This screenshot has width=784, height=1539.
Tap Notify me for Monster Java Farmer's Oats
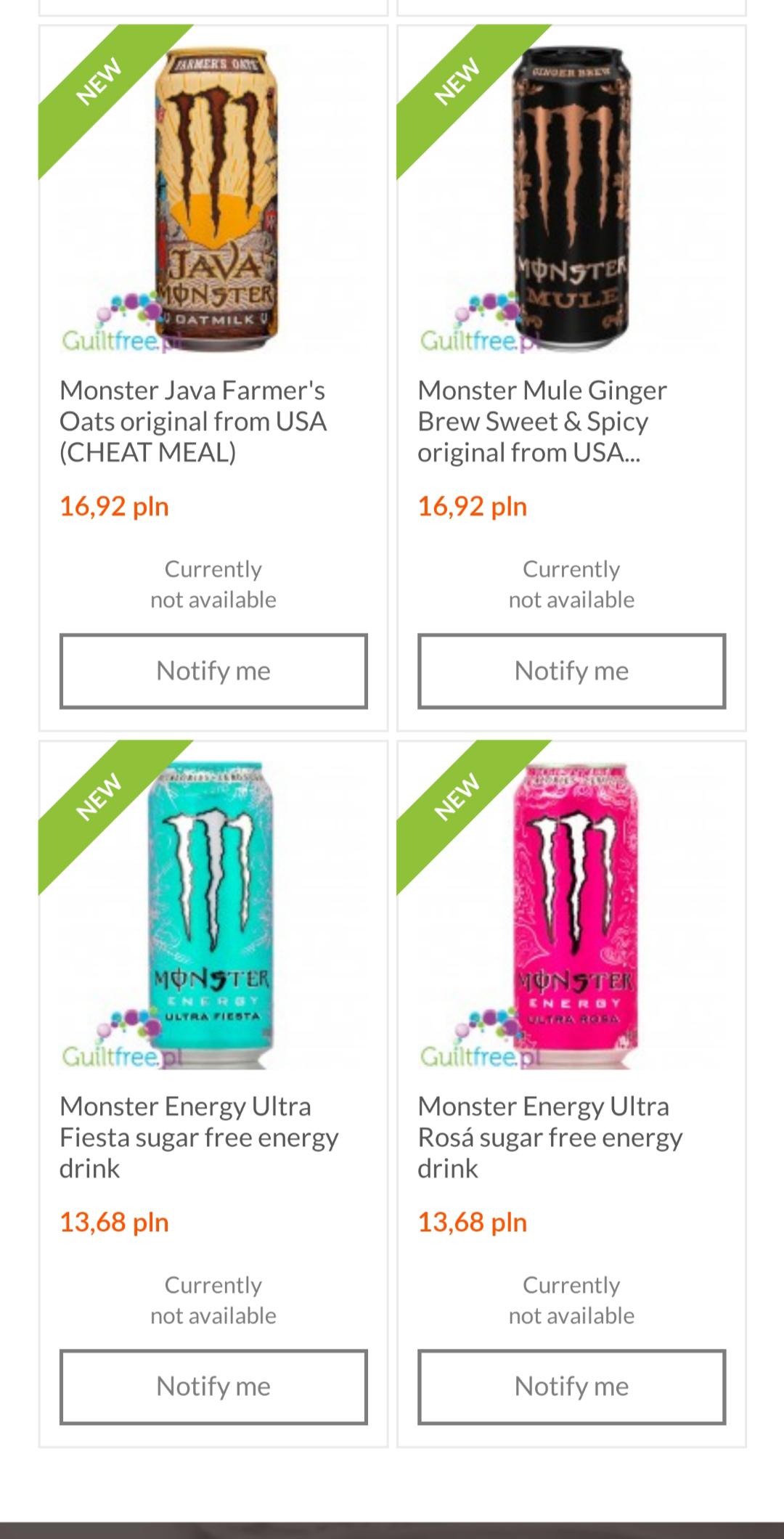[213, 671]
